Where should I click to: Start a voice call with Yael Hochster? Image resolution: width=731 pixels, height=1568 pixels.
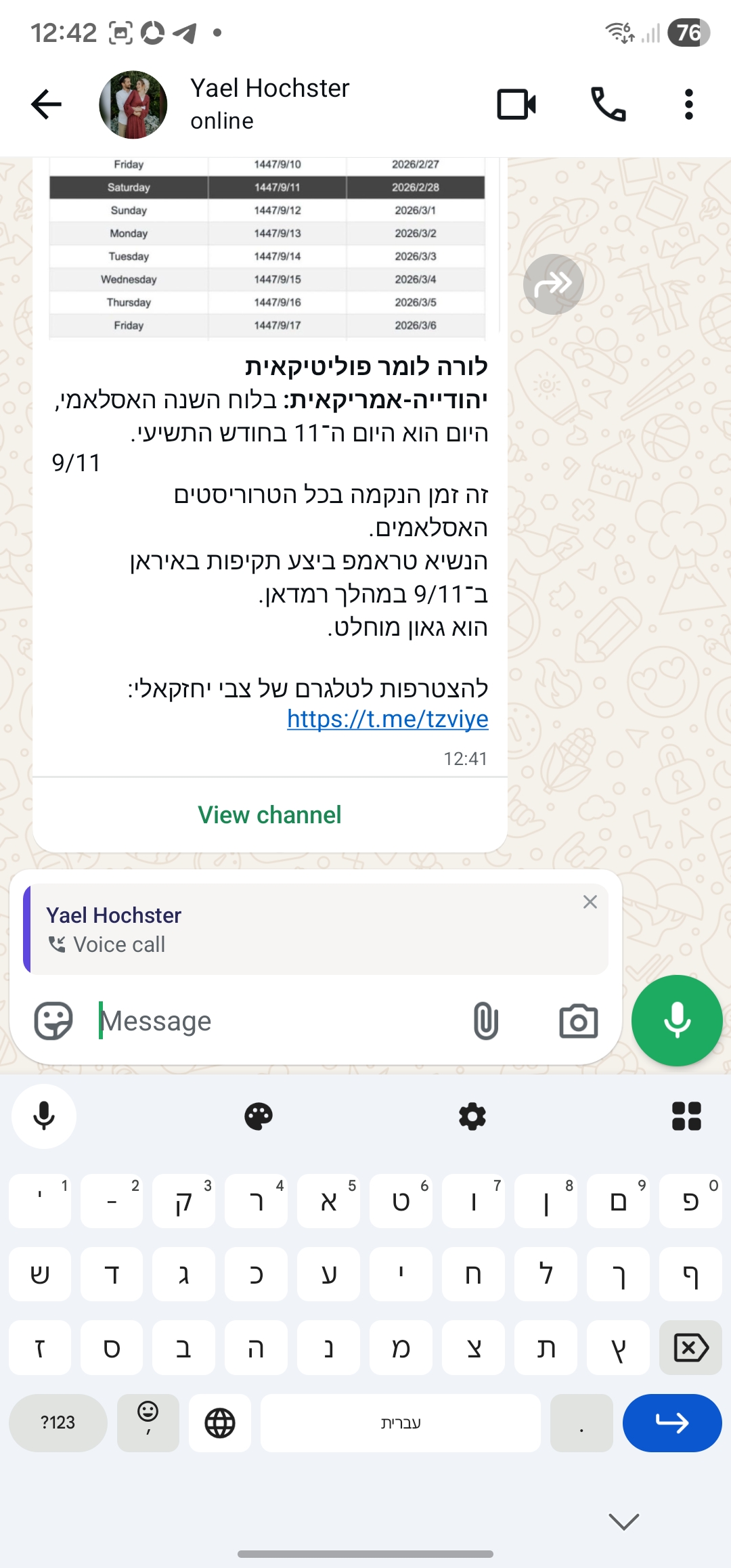pyautogui.click(x=608, y=104)
